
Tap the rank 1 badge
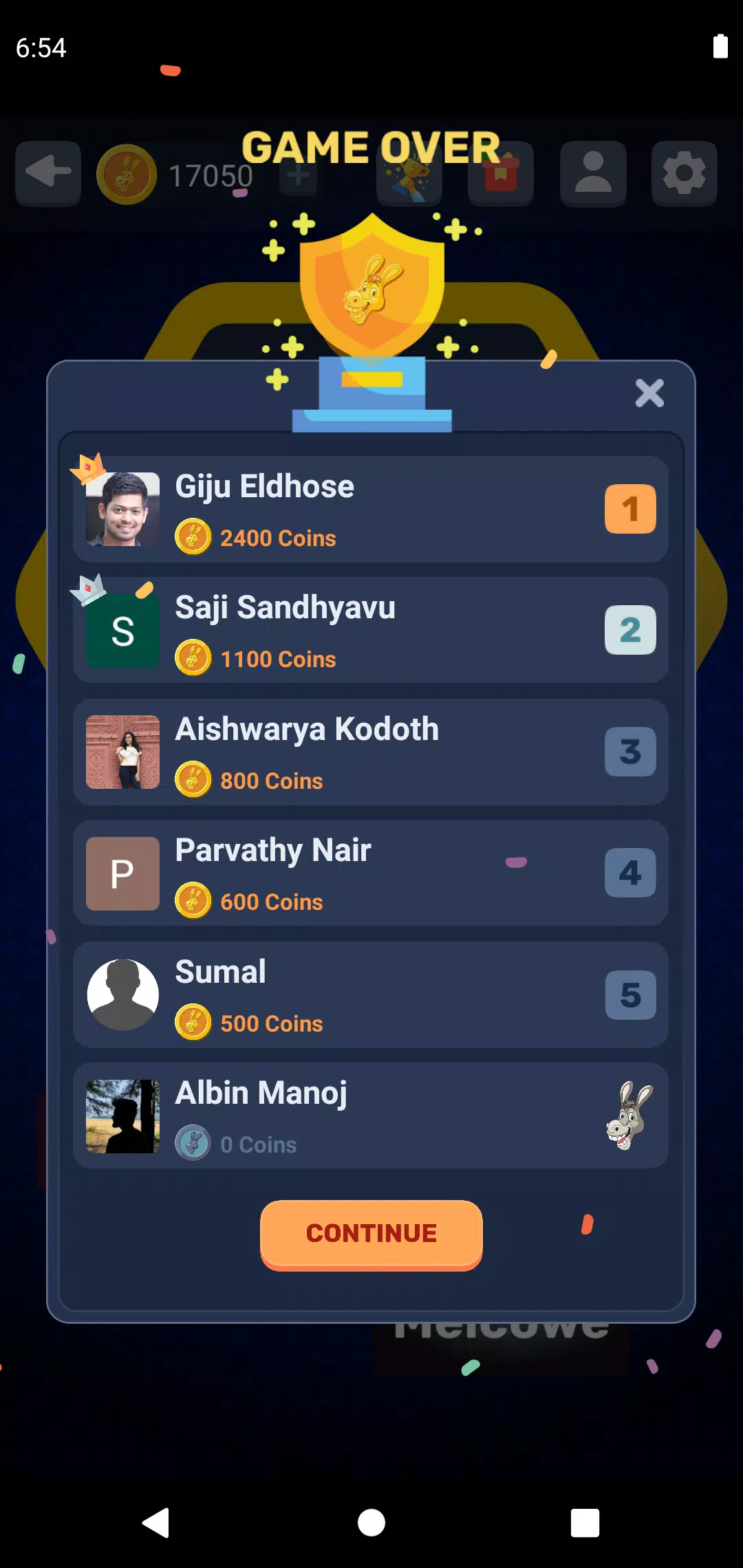629,509
